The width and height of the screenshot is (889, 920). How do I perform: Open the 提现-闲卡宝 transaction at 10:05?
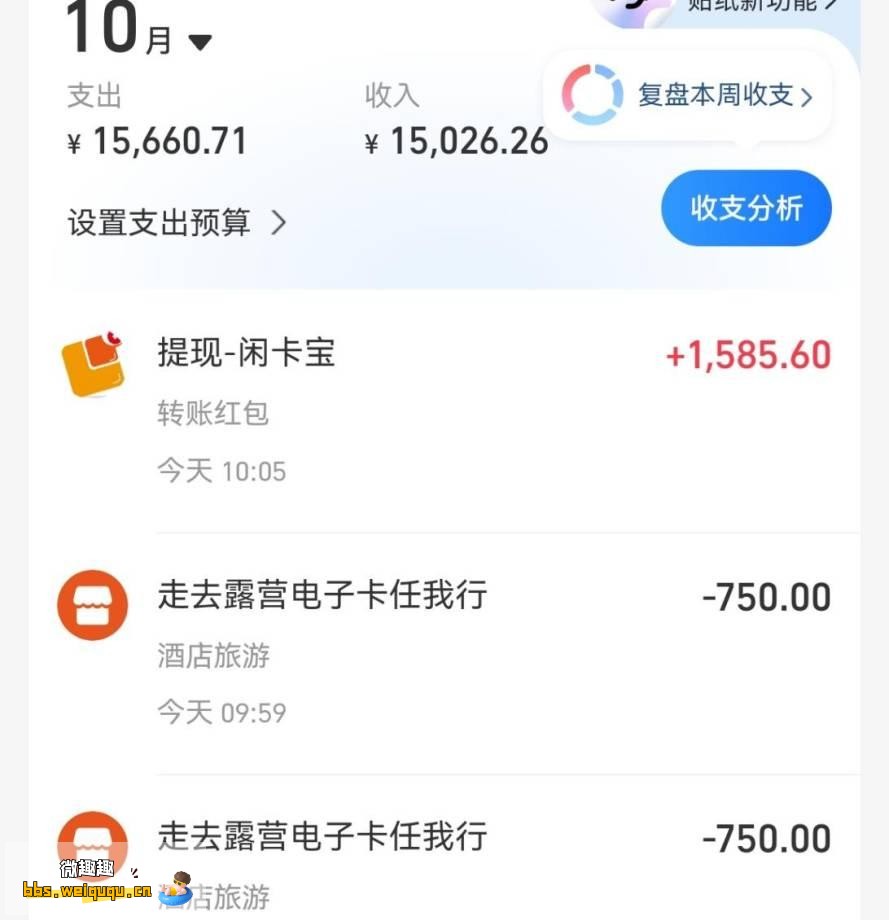pyautogui.click(x=444, y=410)
